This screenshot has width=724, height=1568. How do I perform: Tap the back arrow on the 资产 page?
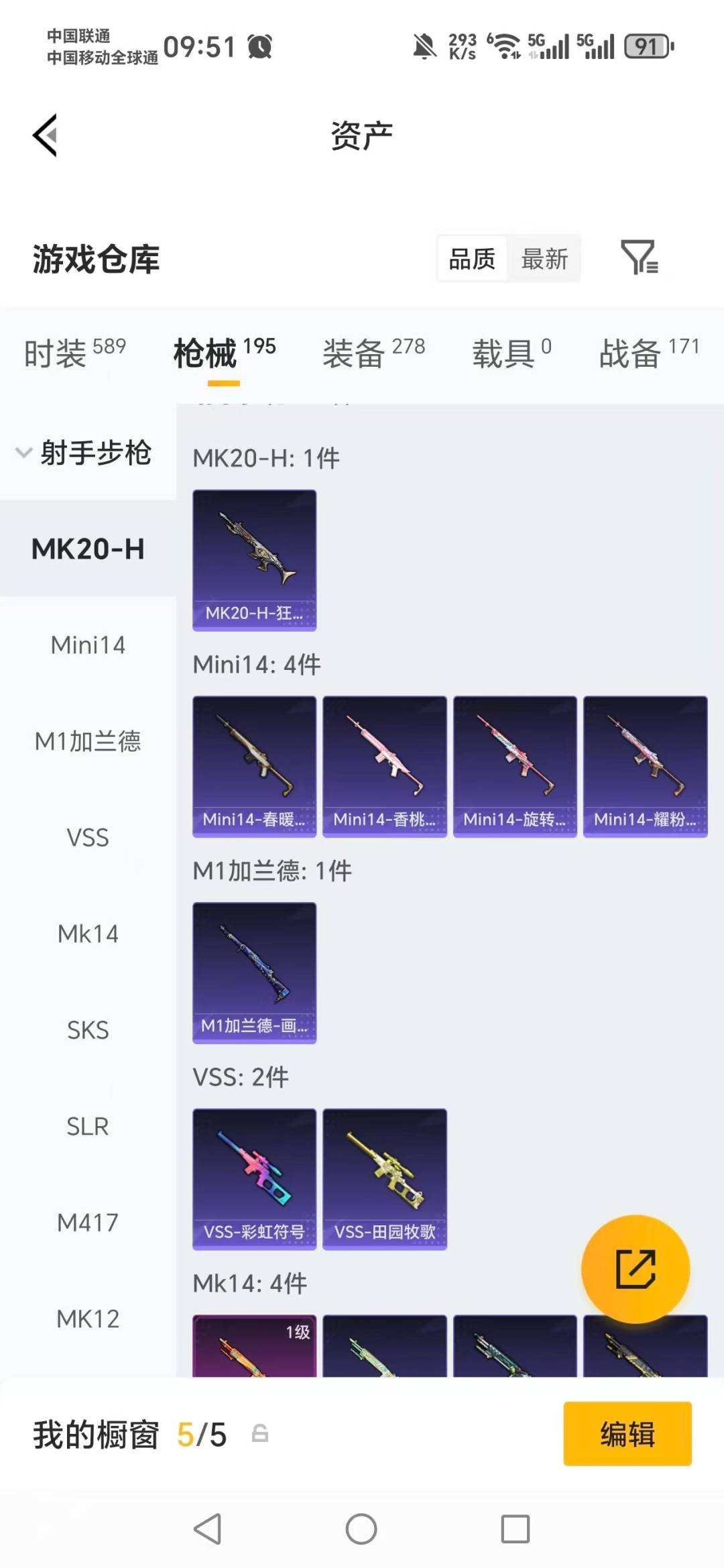[x=45, y=134]
